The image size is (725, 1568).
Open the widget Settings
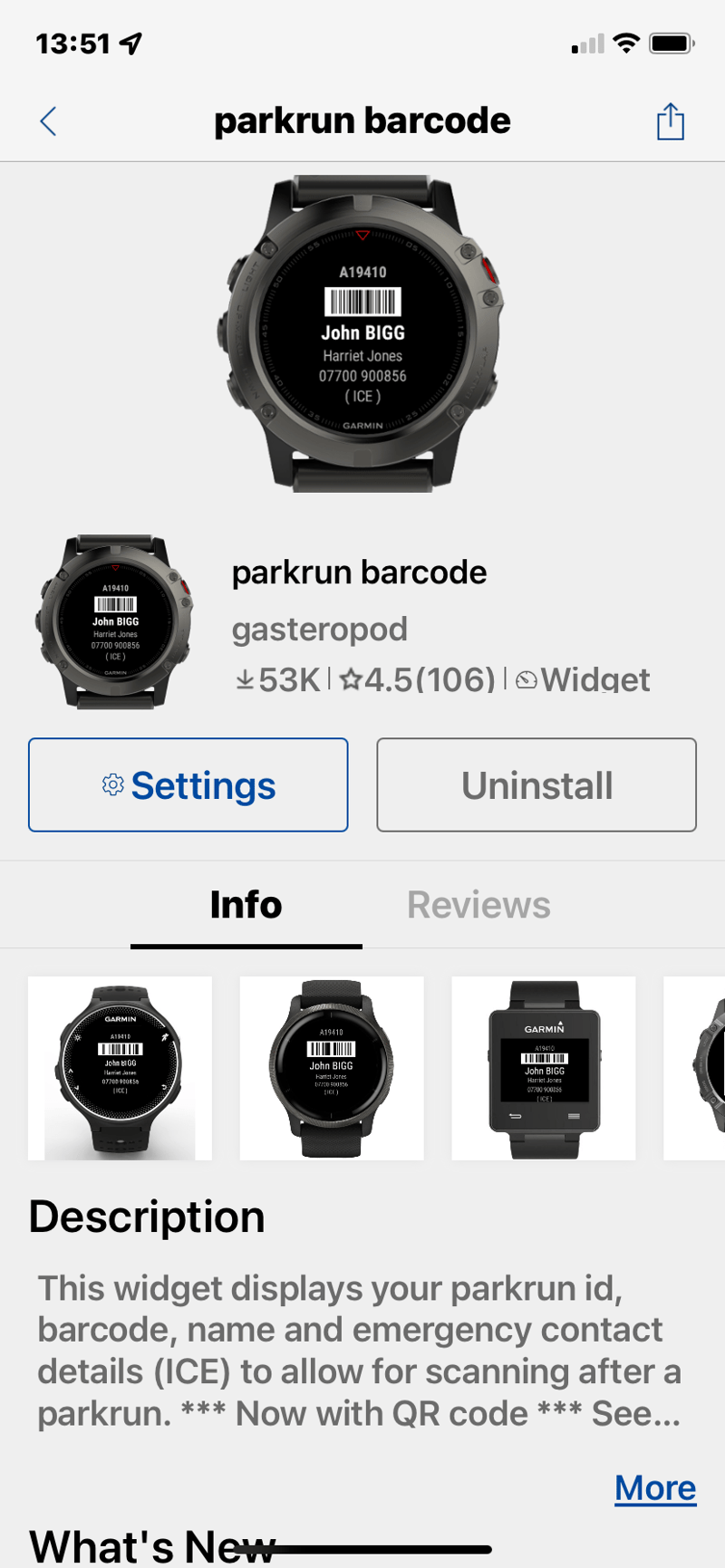[188, 785]
